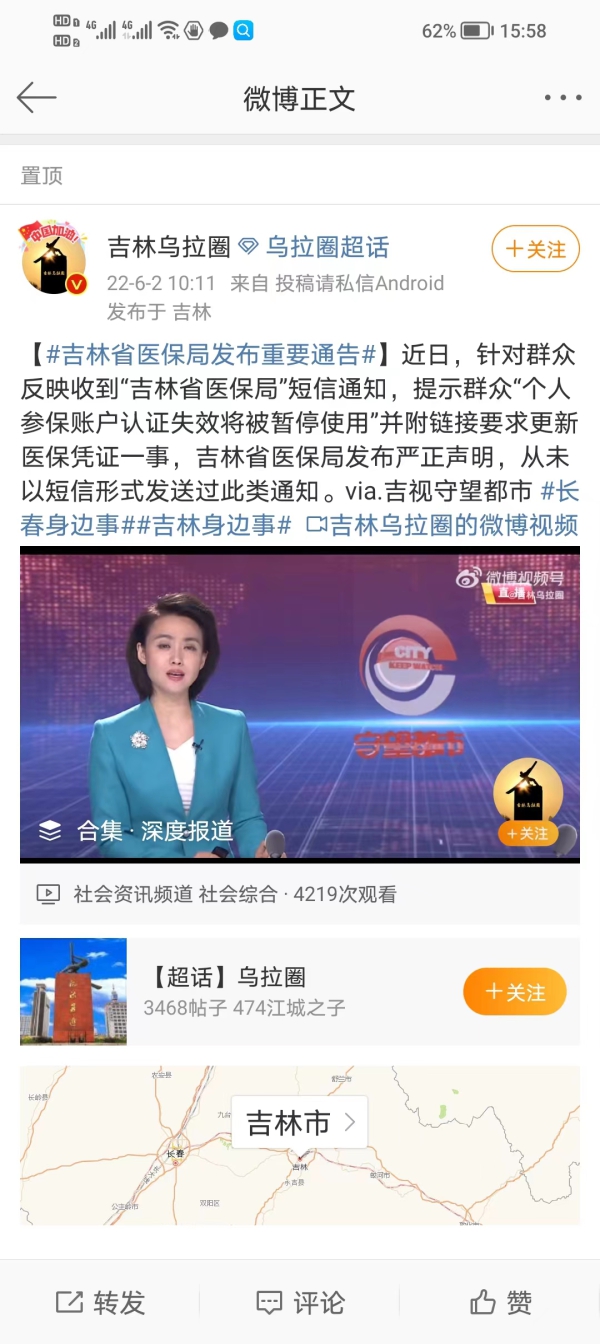
Task: Follow the 吉林乌拉圈 account
Action: pyautogui.click(x=535, y=249)
